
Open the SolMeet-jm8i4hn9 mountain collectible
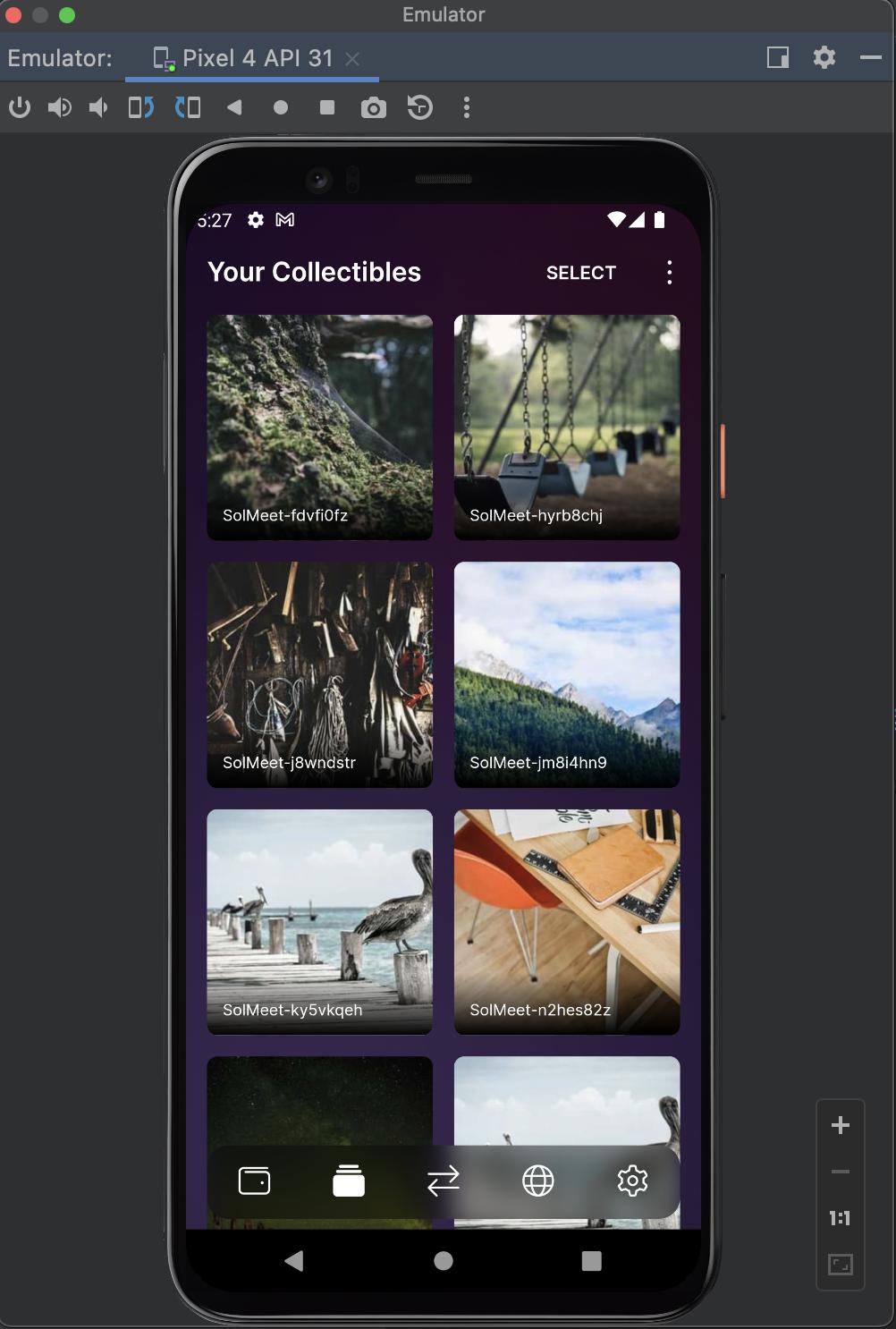566,674
